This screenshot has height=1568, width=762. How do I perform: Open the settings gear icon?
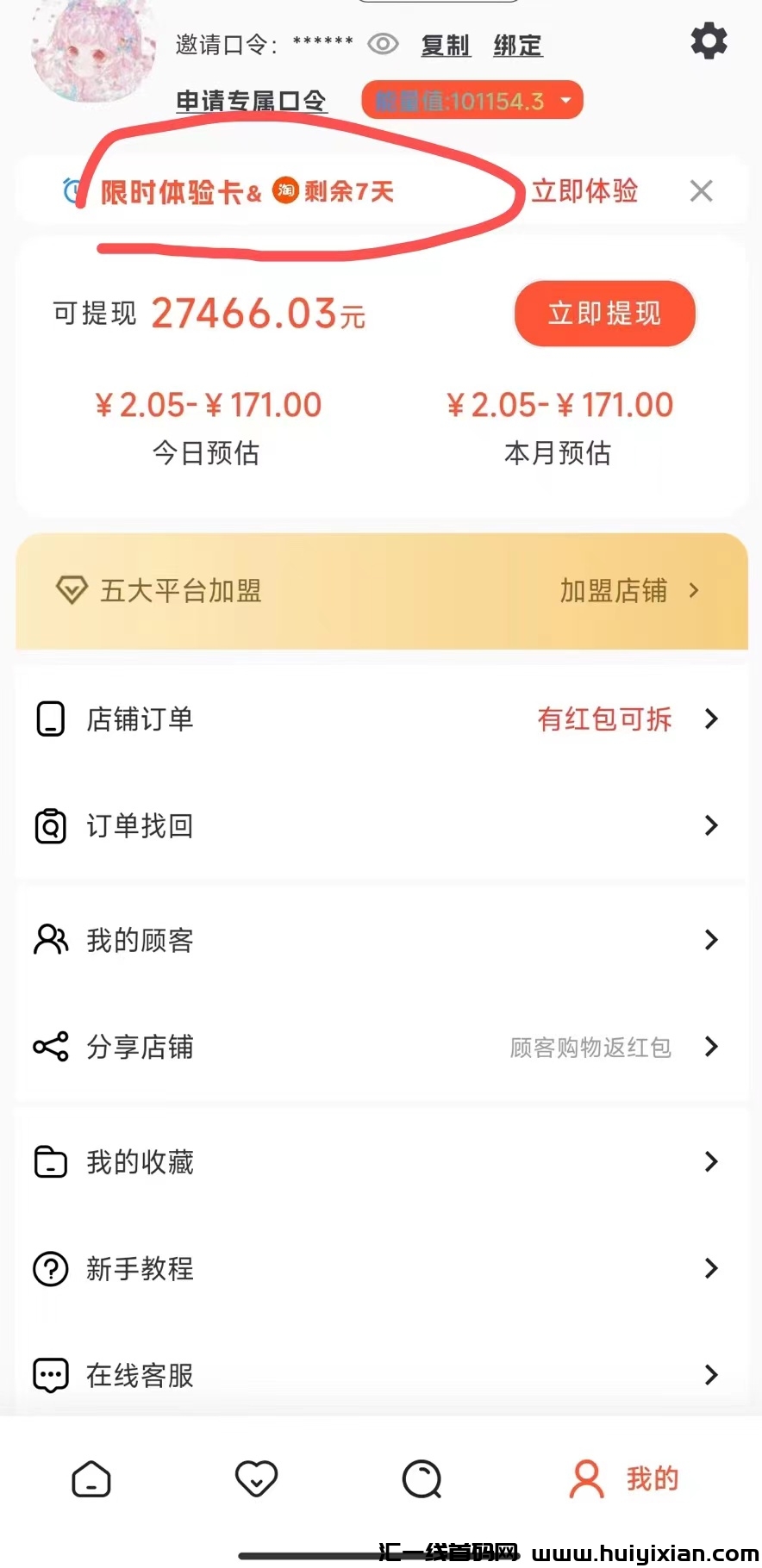coord(709,41)
